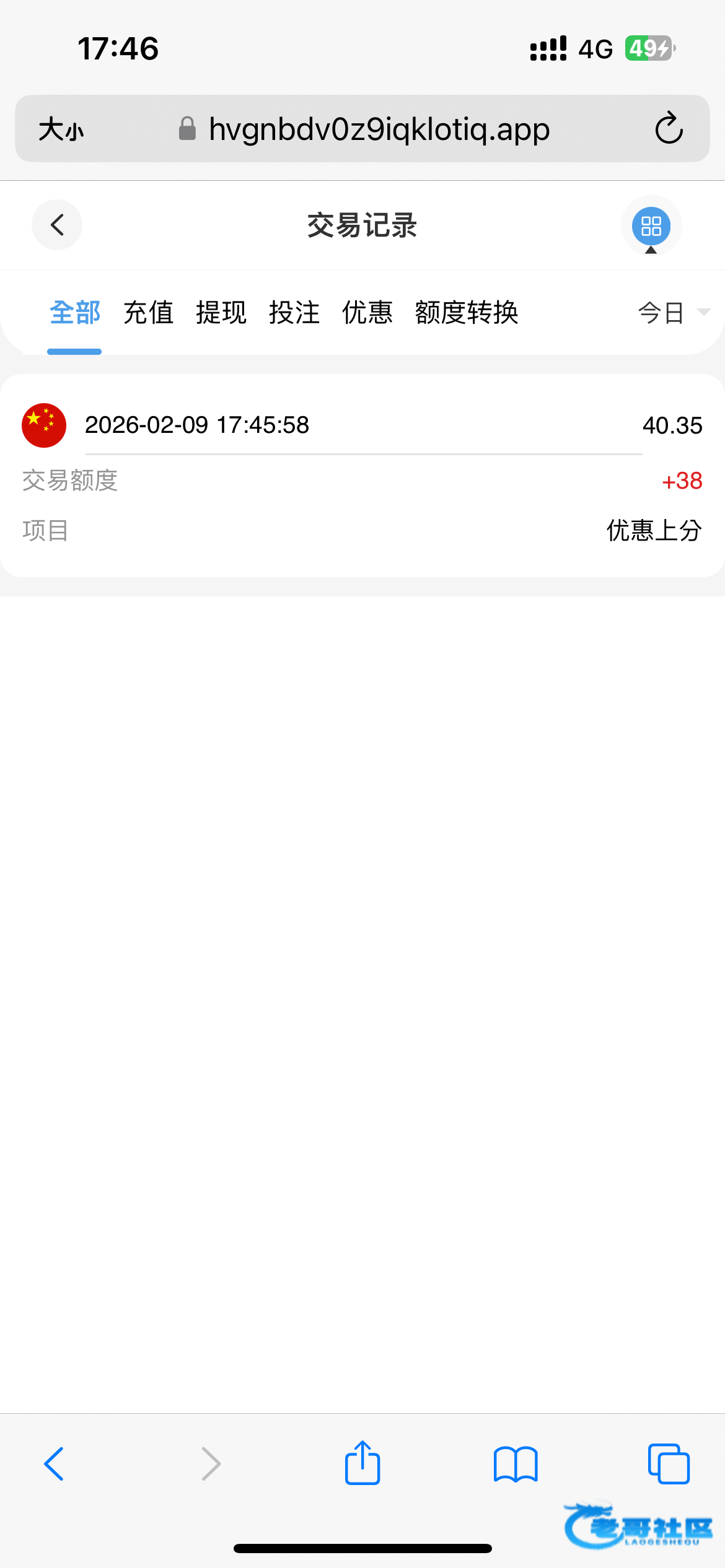Select the 优惠 tab
Viewport: 725px width, 1568px height.
click(x=367, y=313)
